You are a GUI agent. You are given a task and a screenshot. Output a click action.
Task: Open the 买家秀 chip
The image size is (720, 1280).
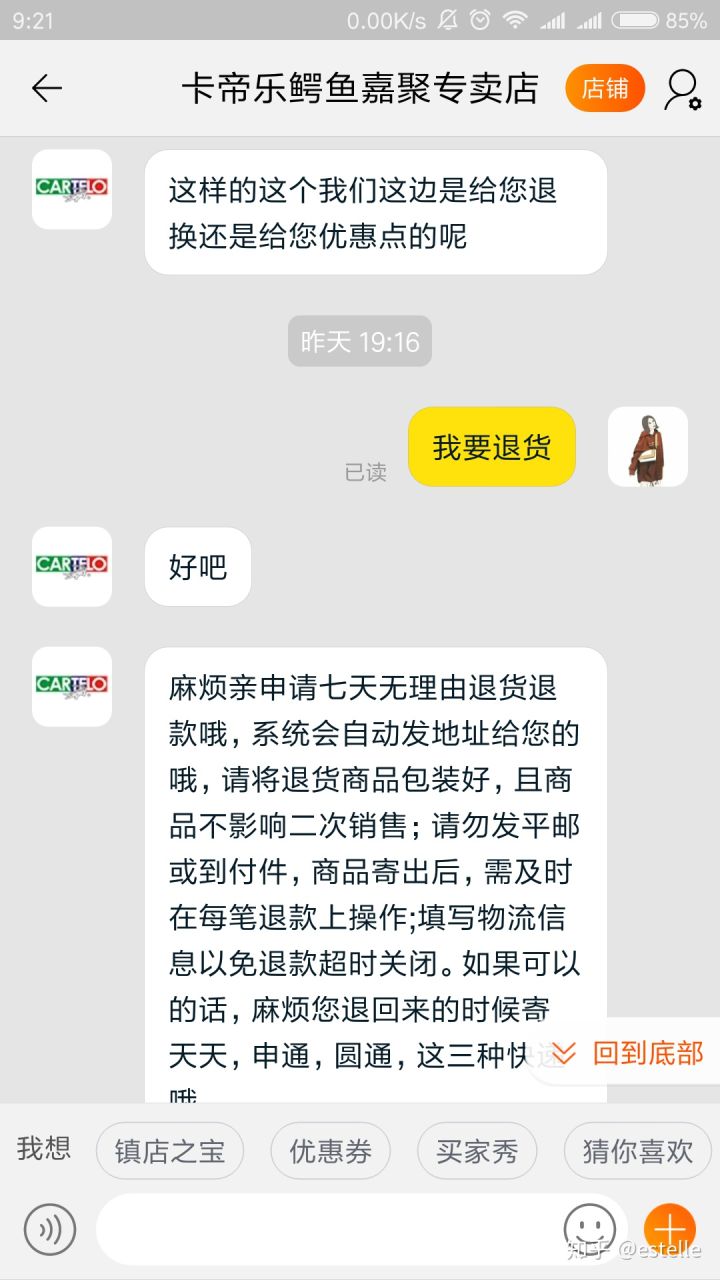pos(477,1151)
